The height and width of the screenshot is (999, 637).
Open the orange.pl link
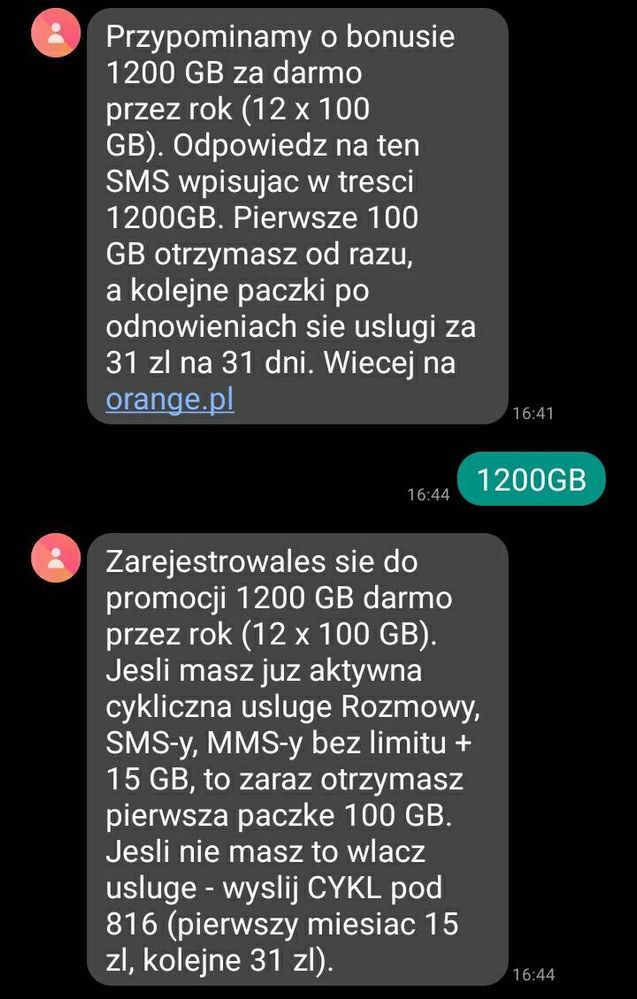point(170,401)
